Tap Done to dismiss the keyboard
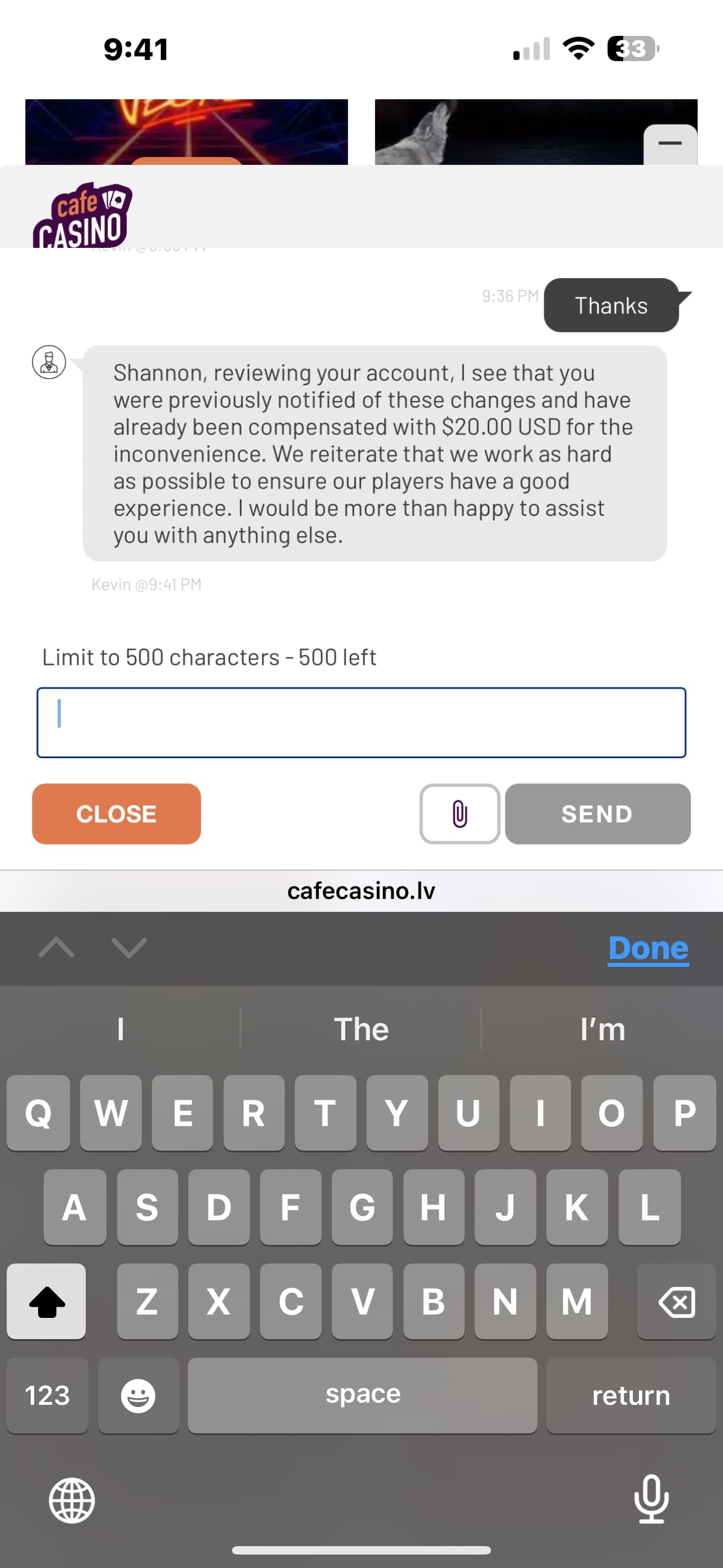Image resolution: width=723 pixels, height=1568 pixels. click(647, 948)
